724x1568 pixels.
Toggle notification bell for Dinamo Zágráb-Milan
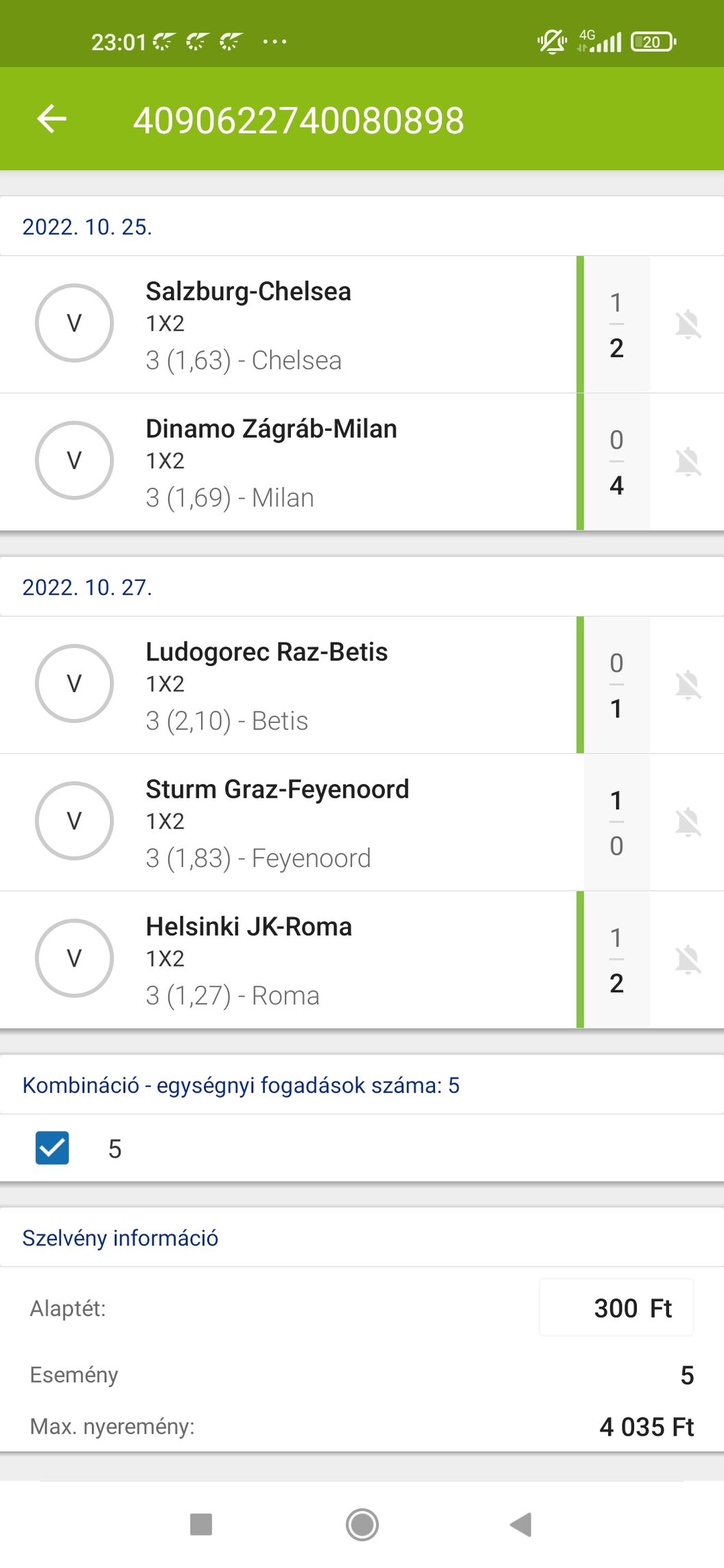click(688, 462)
